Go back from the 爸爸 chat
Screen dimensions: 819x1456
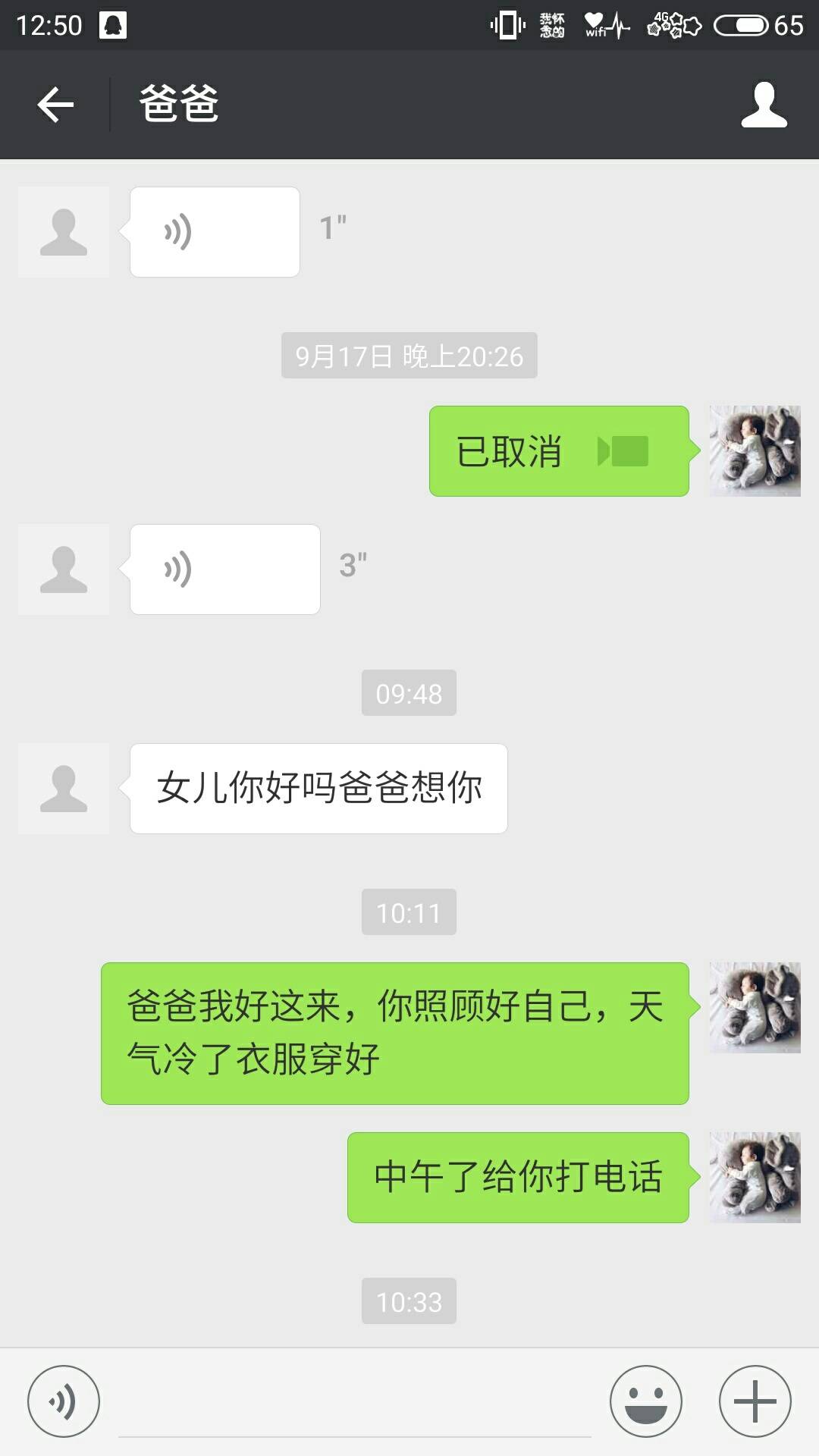click(x=55, y=105)
